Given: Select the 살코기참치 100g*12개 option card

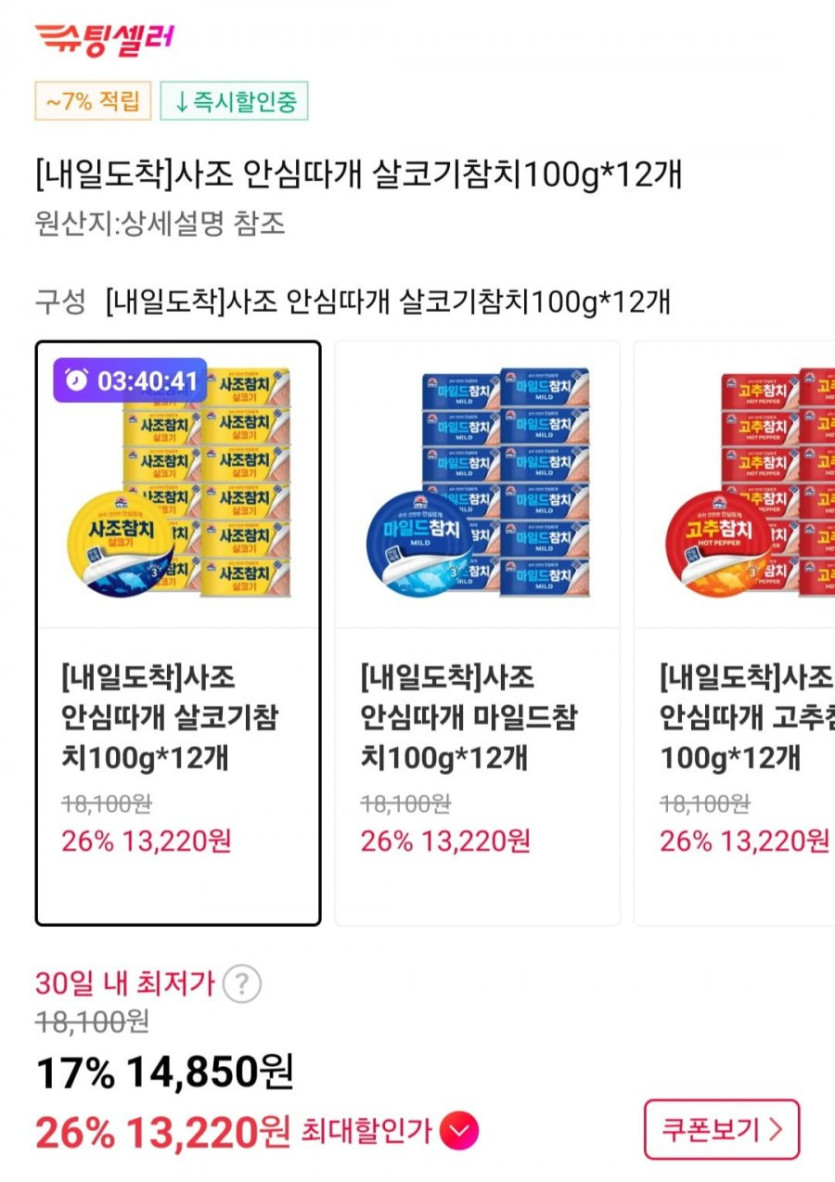Looking at the screenshot, I should 178,633.
